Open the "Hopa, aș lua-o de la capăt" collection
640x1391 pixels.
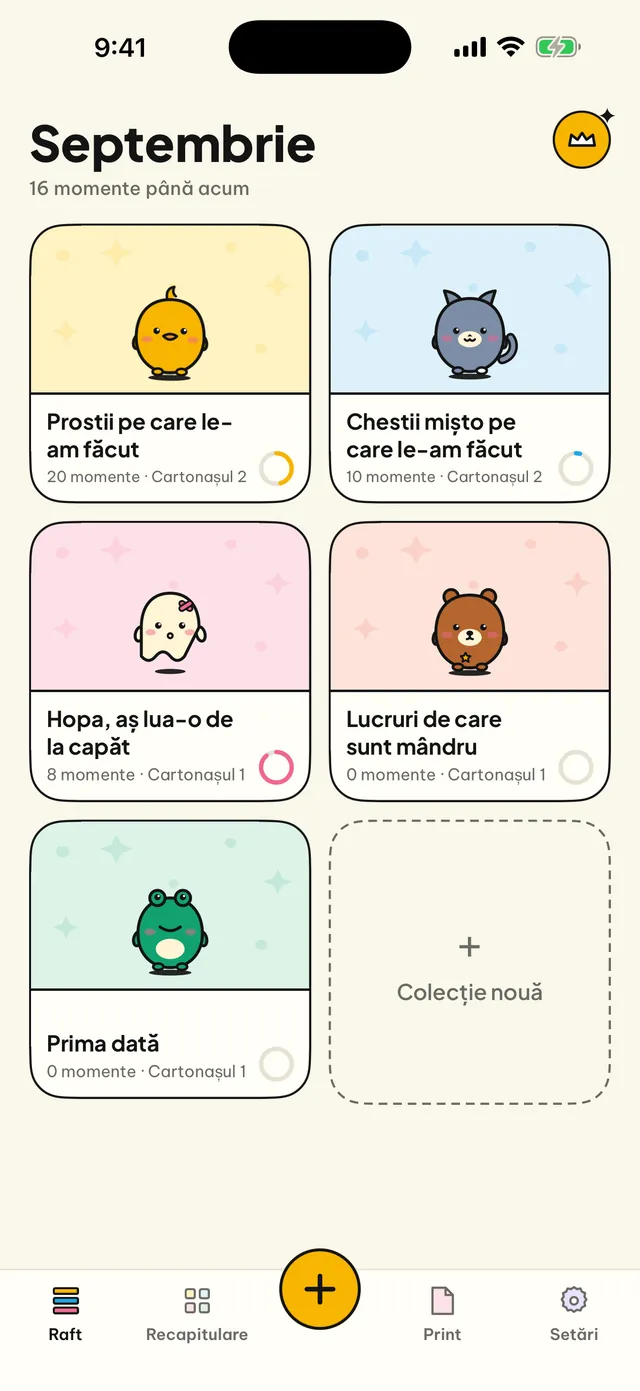coord(170,661)
